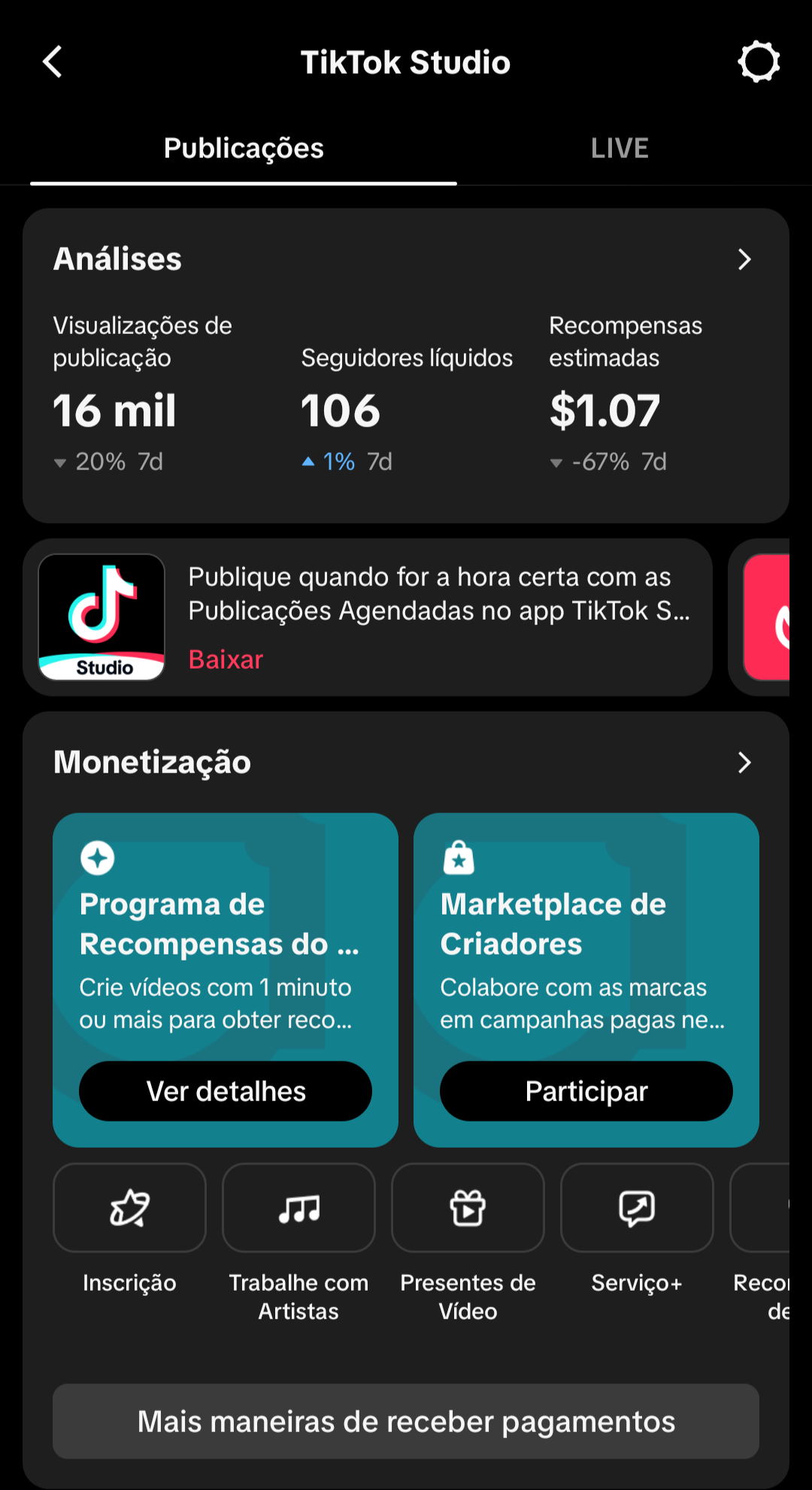
Task: Open Trabalhe com Artistas
Action: pos(298,1209)
